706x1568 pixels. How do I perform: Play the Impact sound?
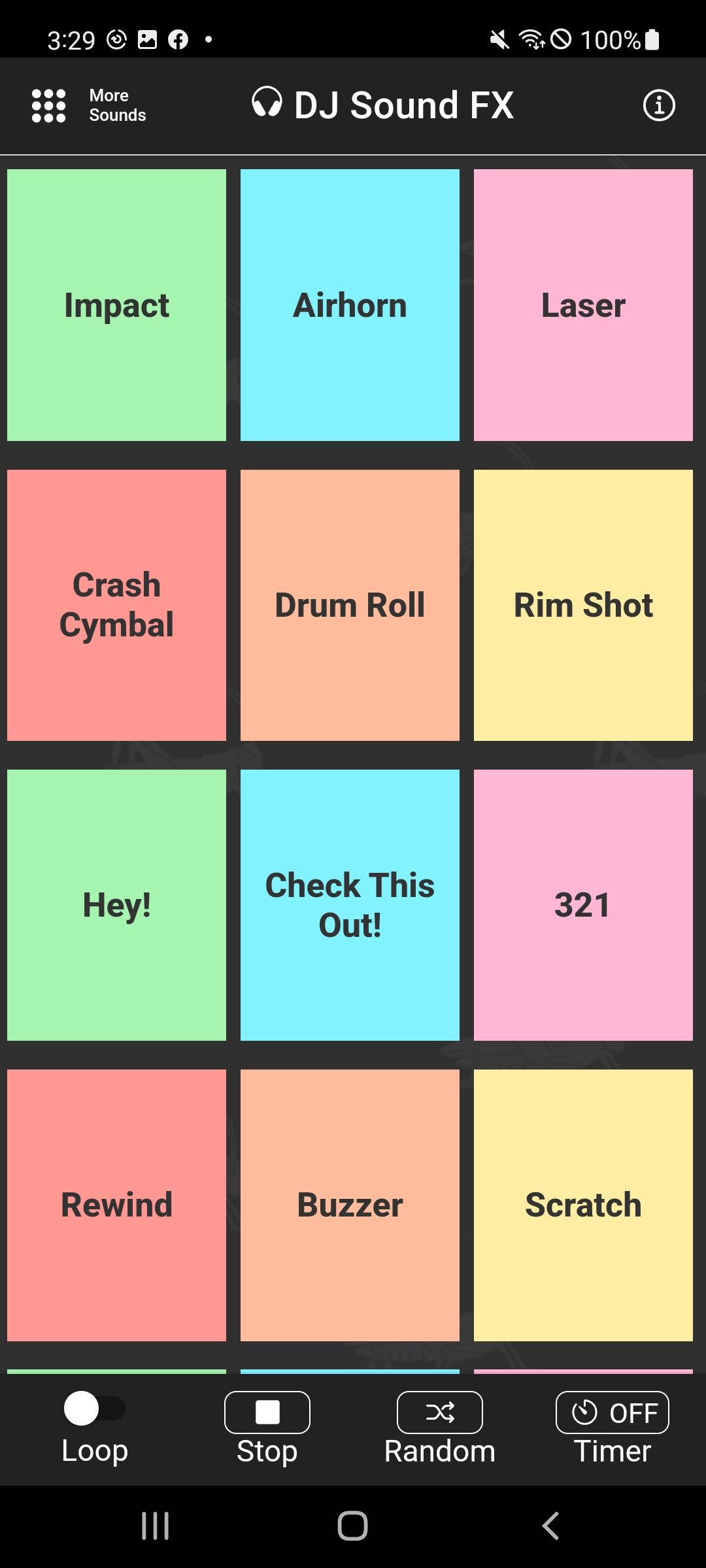pyautogui.click(x=116, y=305)
